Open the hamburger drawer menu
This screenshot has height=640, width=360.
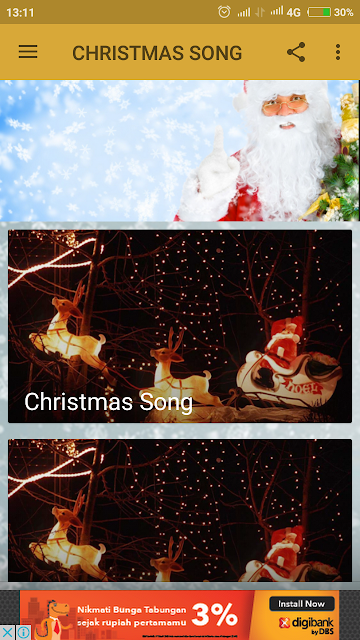pyautogui.click(x=28, y=52)
